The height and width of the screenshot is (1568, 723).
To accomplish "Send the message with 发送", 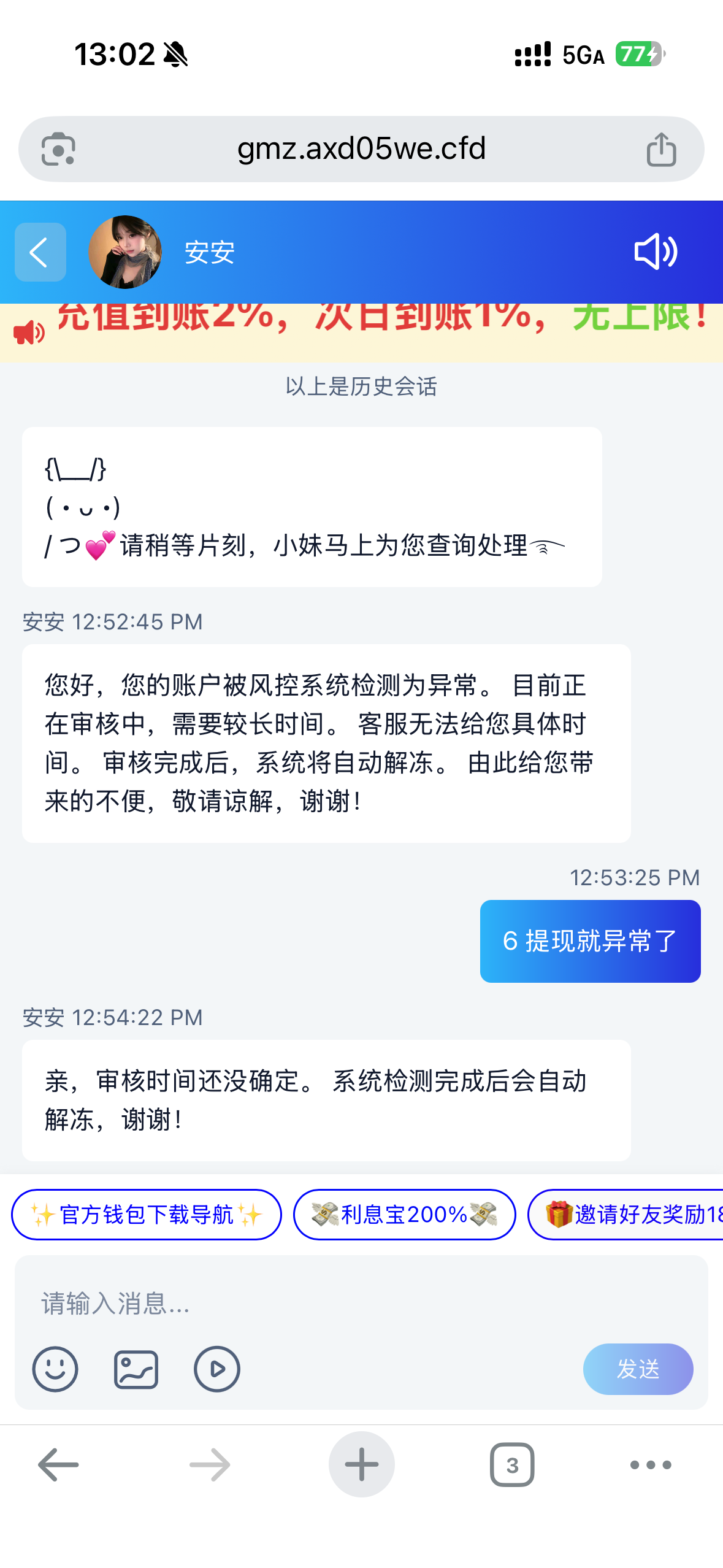I will 638,1369.
